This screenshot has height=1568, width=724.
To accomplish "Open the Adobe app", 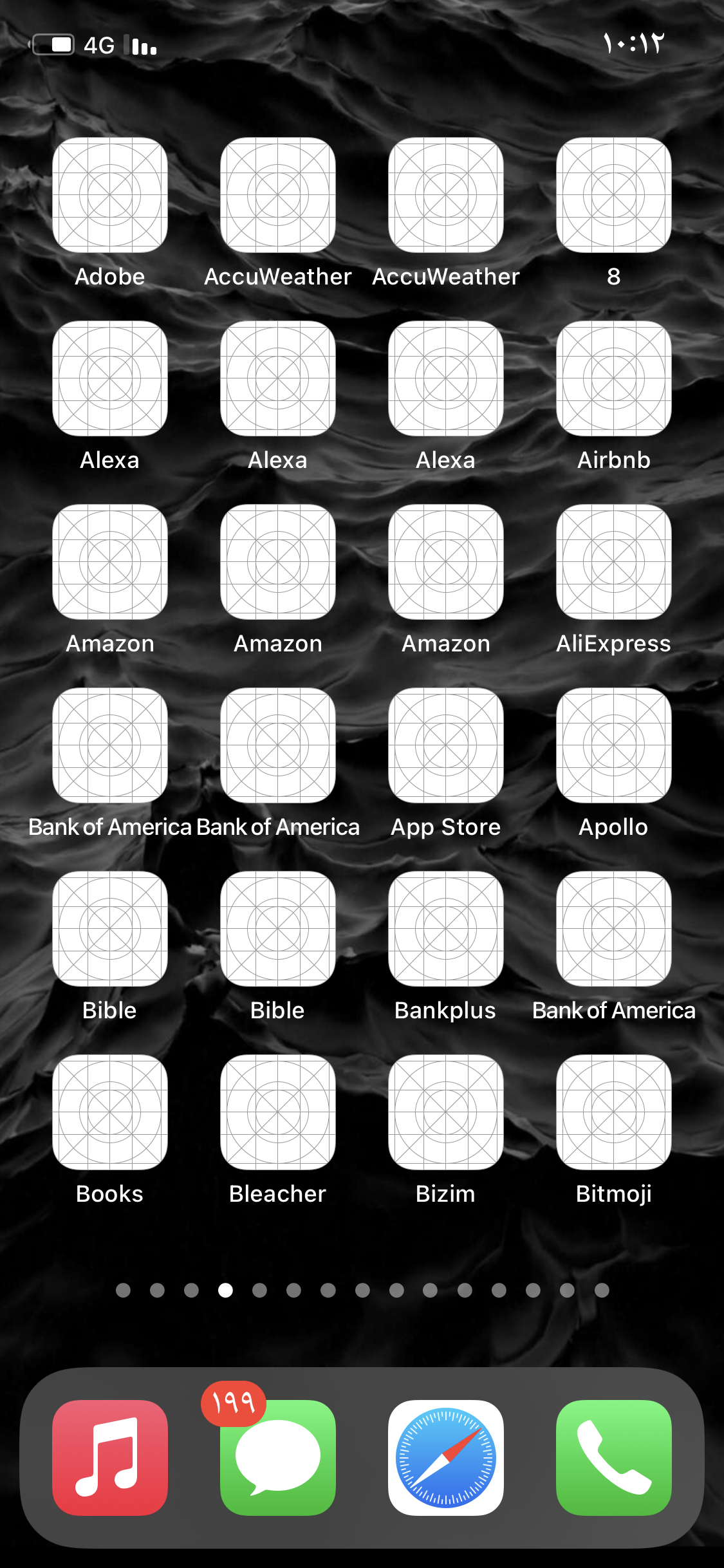I will point(110,195).
